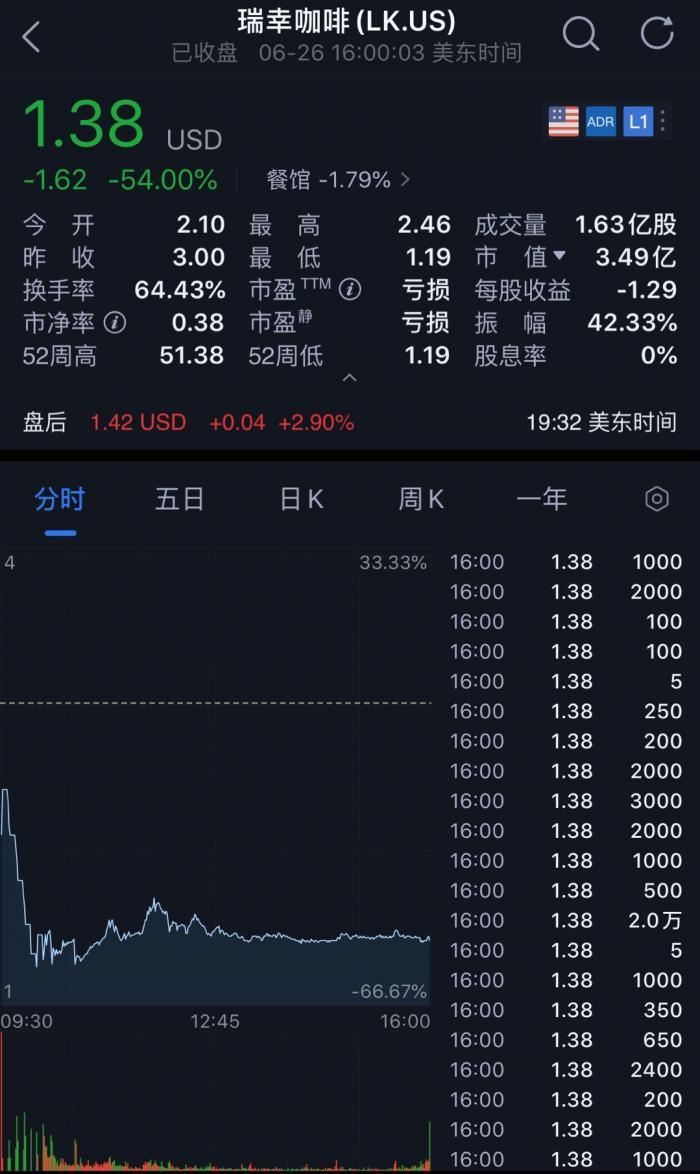This screenshot has height=1174, width=700.
Task: View the 一年 chart tab
Action: point(541,499)
